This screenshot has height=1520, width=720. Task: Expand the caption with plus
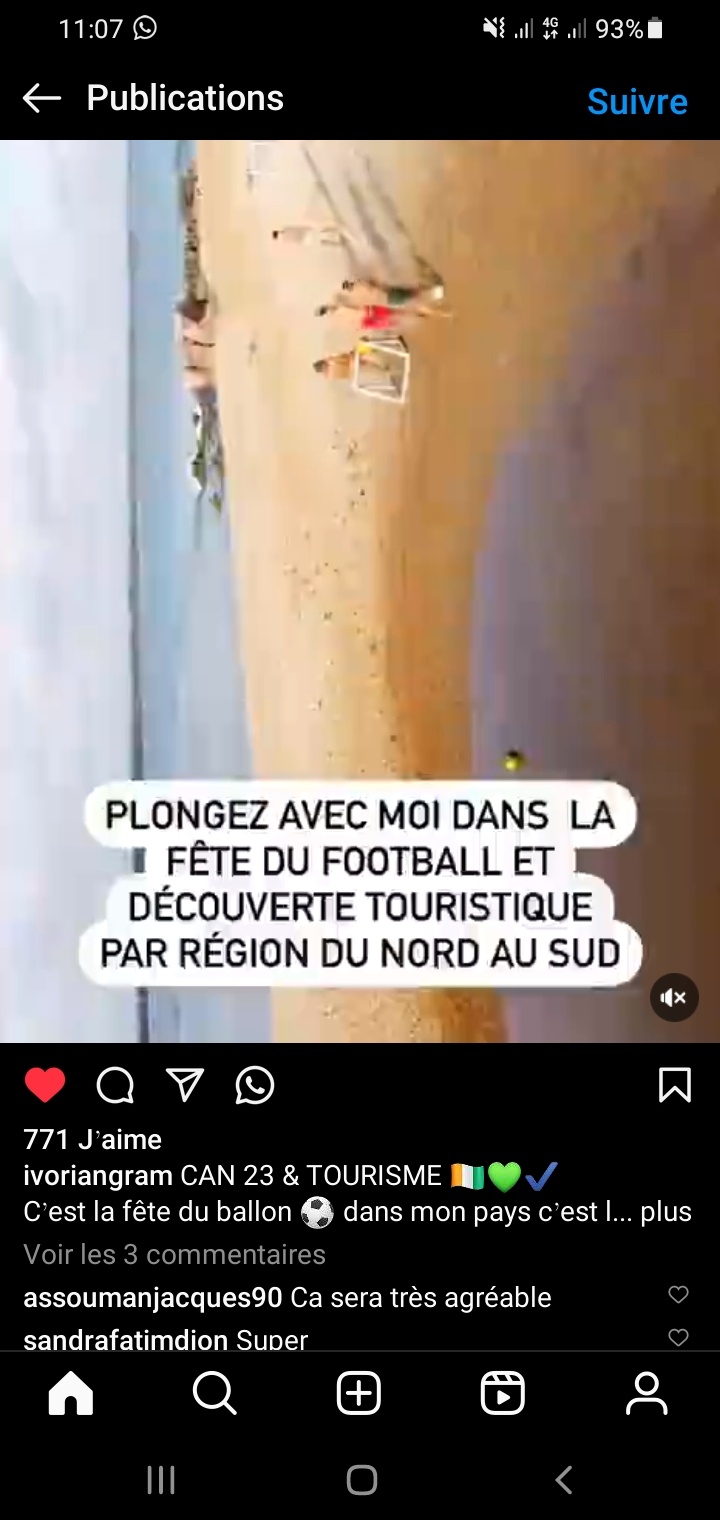point(666,1212)
